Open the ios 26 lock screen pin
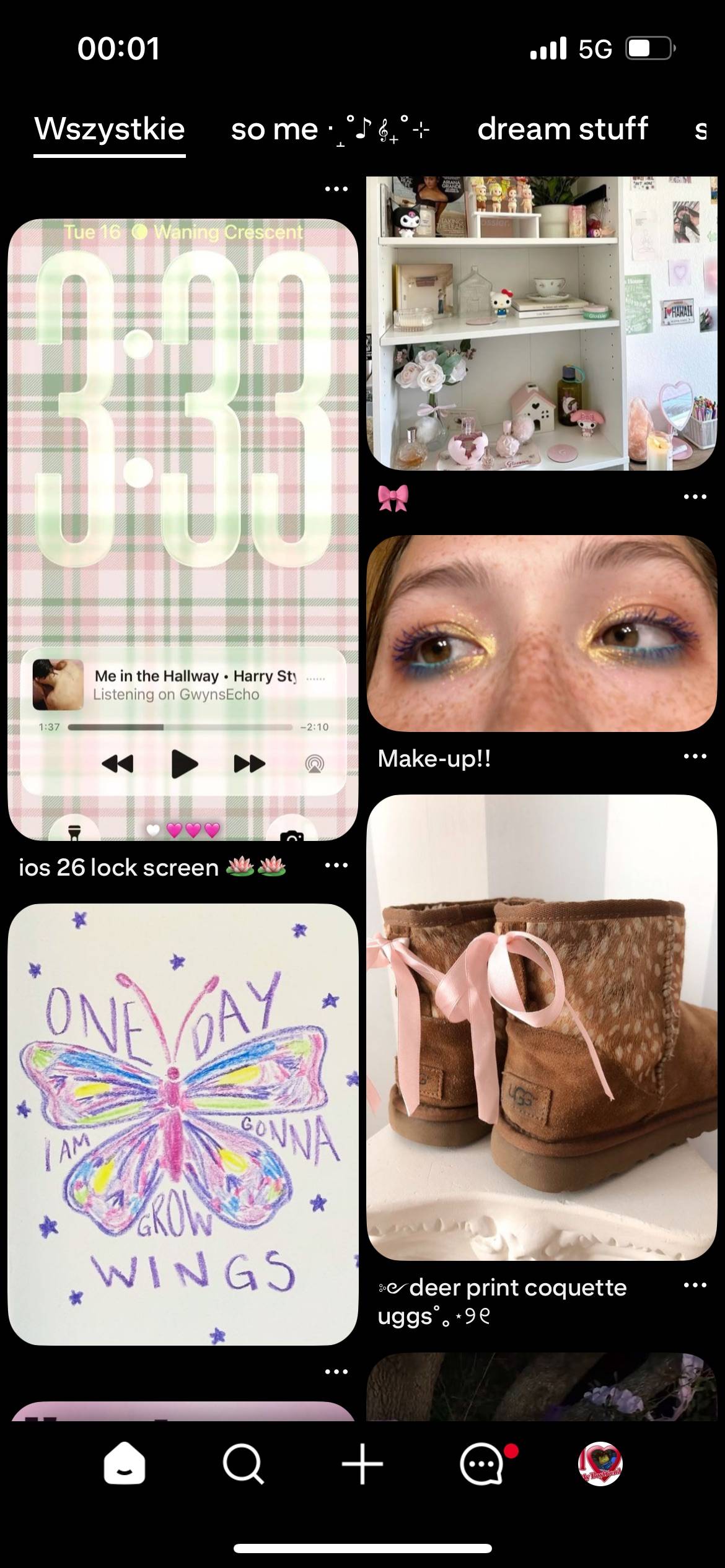Image resolution: width=725 pixels, height=1568 pixels. click(183, 529)
